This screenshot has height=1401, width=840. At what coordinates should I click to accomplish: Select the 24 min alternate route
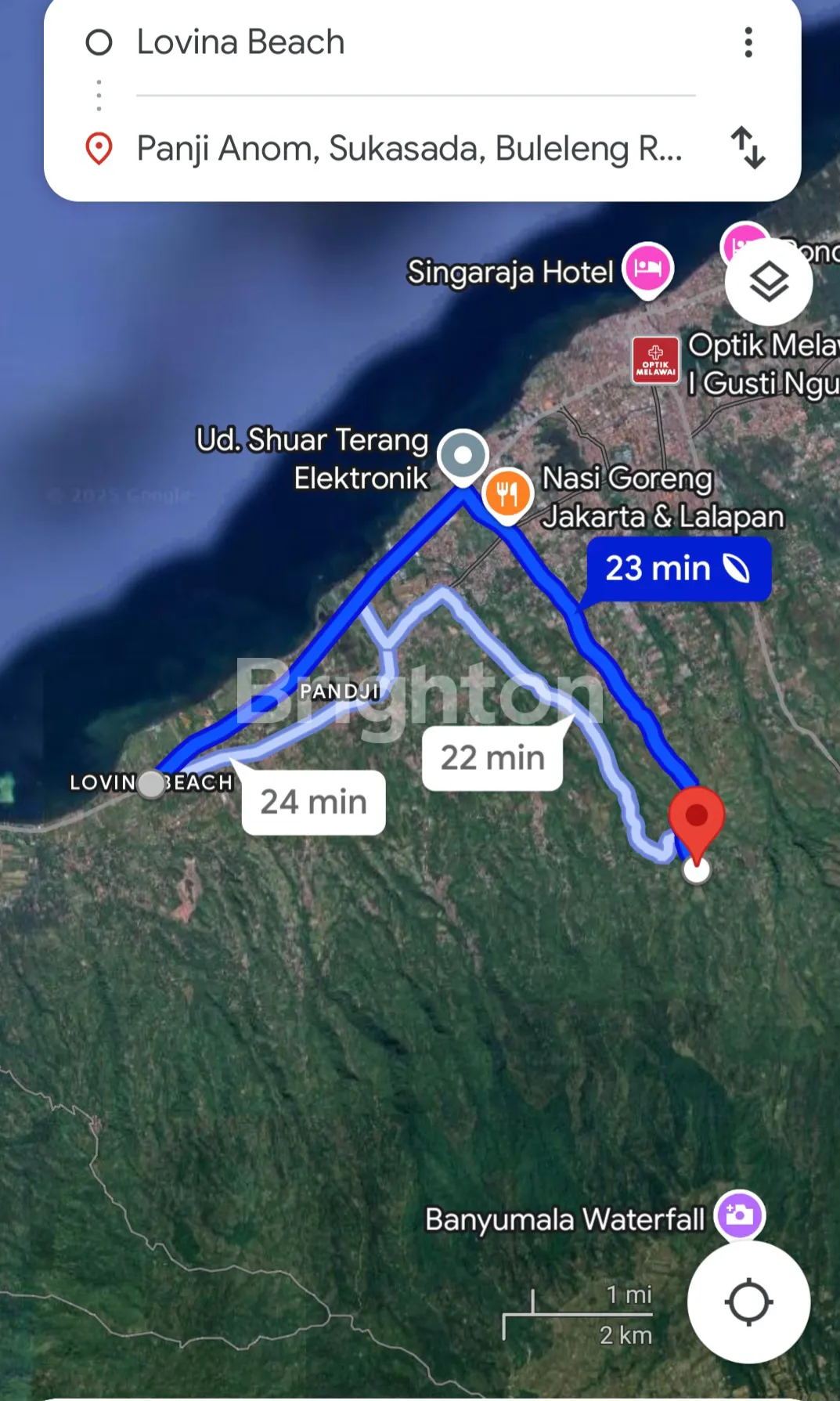(313, 803)
